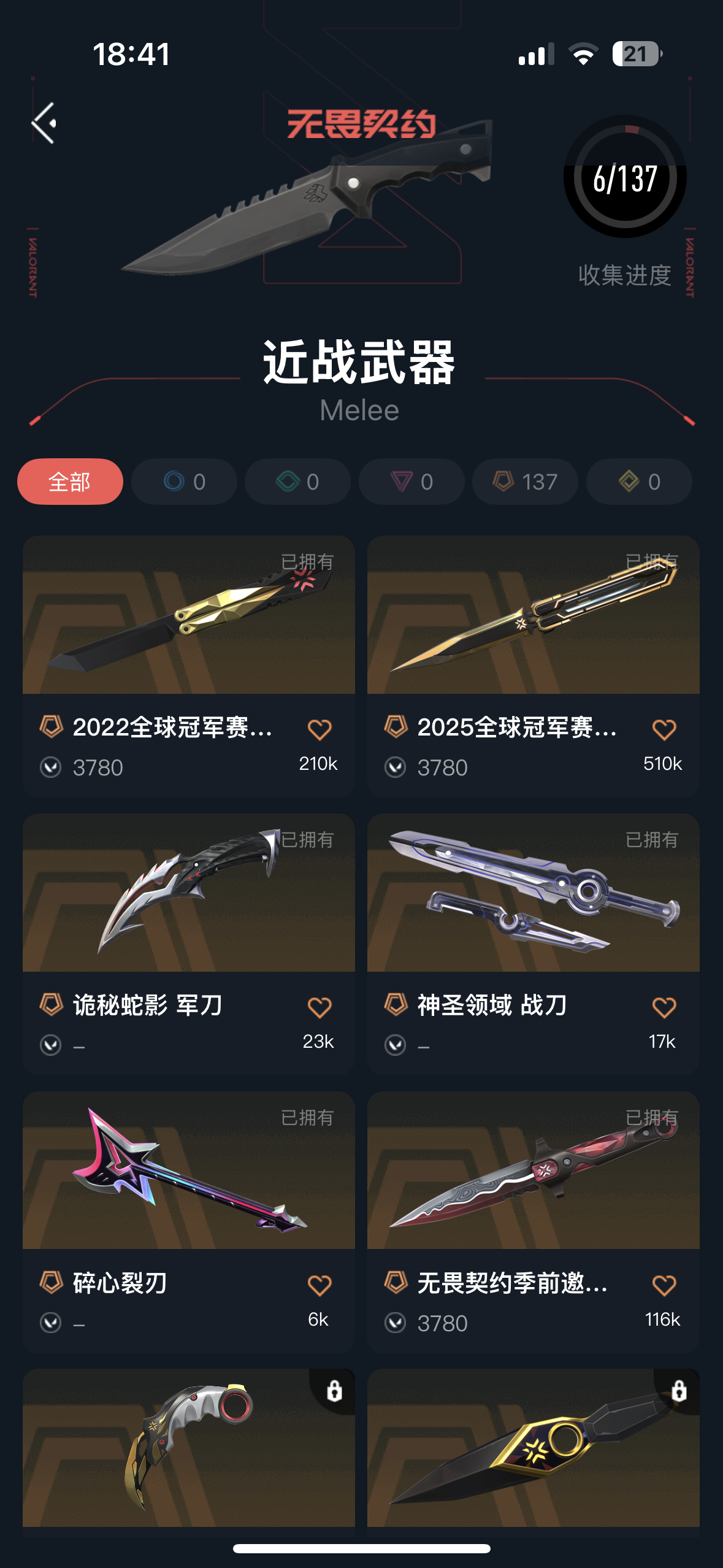Like the 2022全球冠军赛 knife
This screenshot has width=723, height=1568.
[319, 729]
